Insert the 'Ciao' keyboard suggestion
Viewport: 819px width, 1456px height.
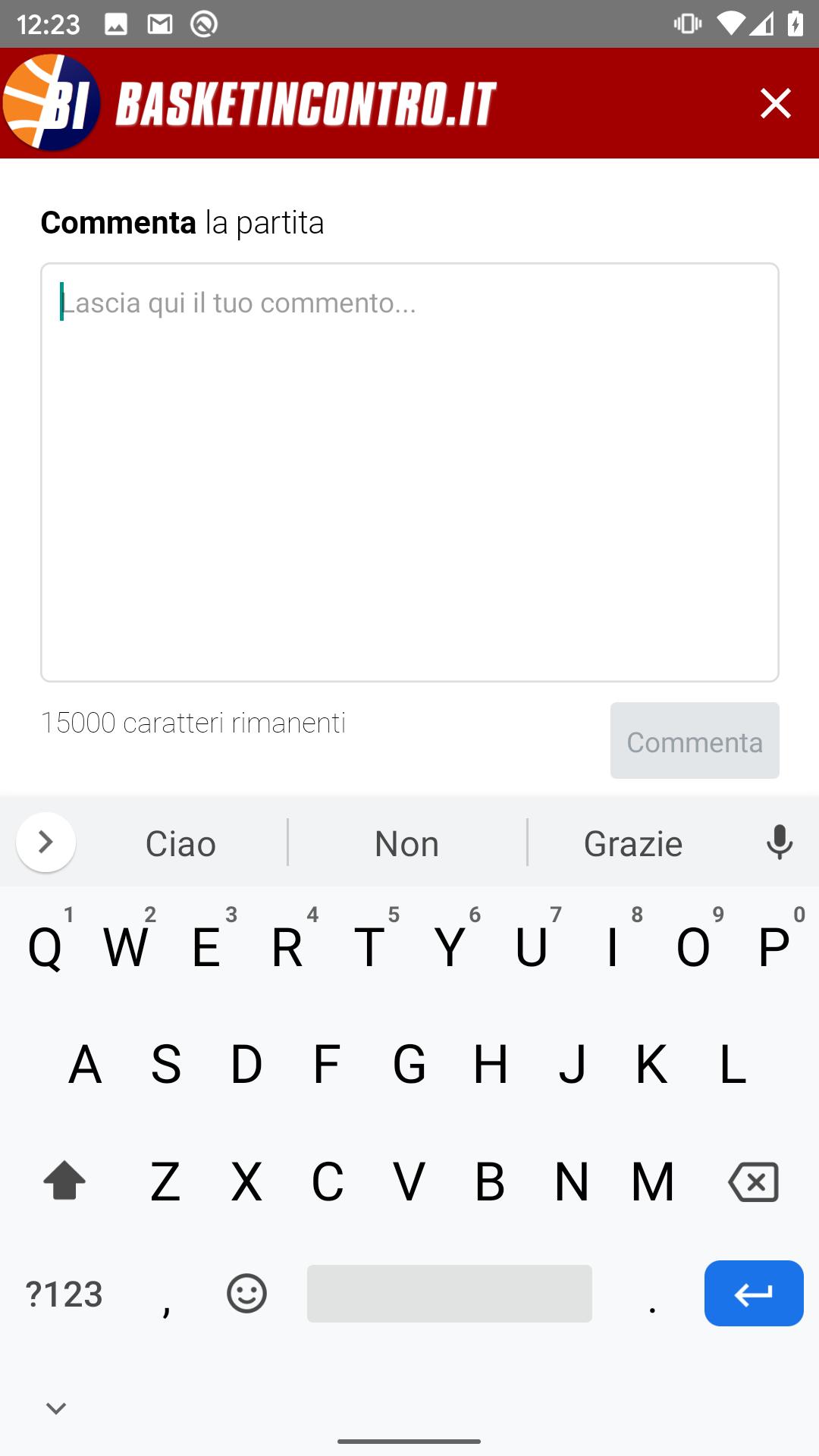click(x=180, y=843)
